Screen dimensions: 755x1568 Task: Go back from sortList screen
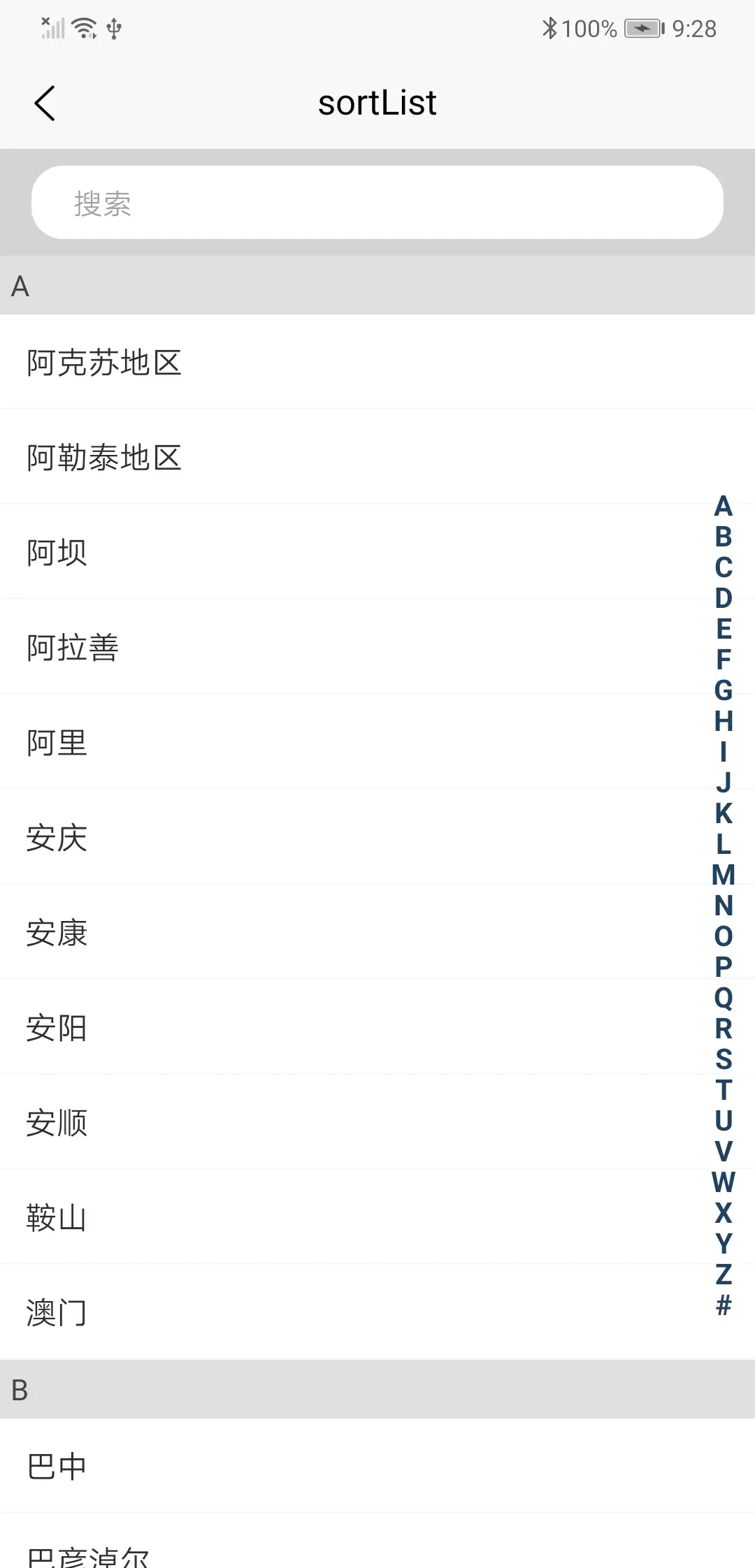(x=45, y=103)
